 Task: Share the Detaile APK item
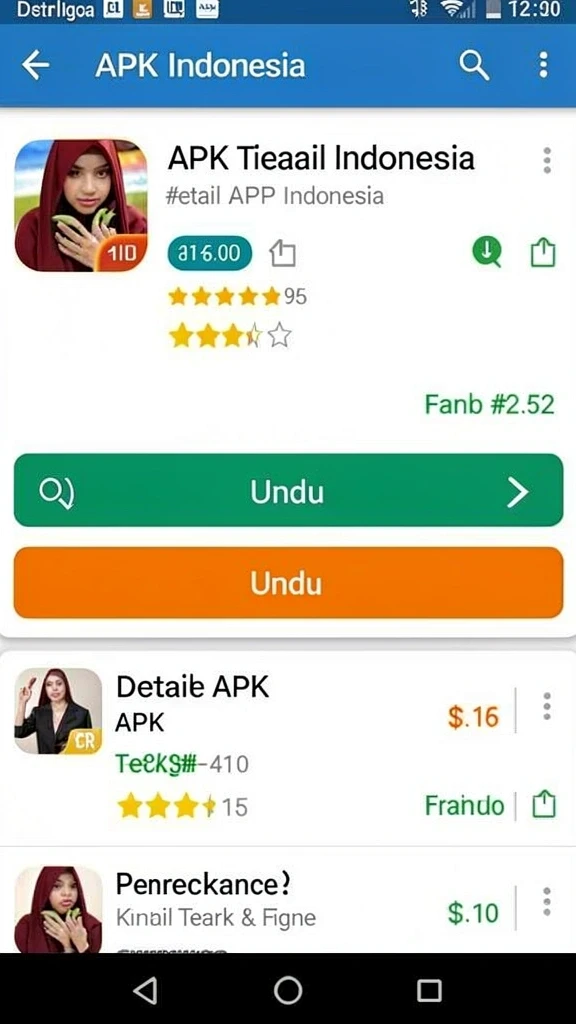pyautogui.click(x=543, y=805)
